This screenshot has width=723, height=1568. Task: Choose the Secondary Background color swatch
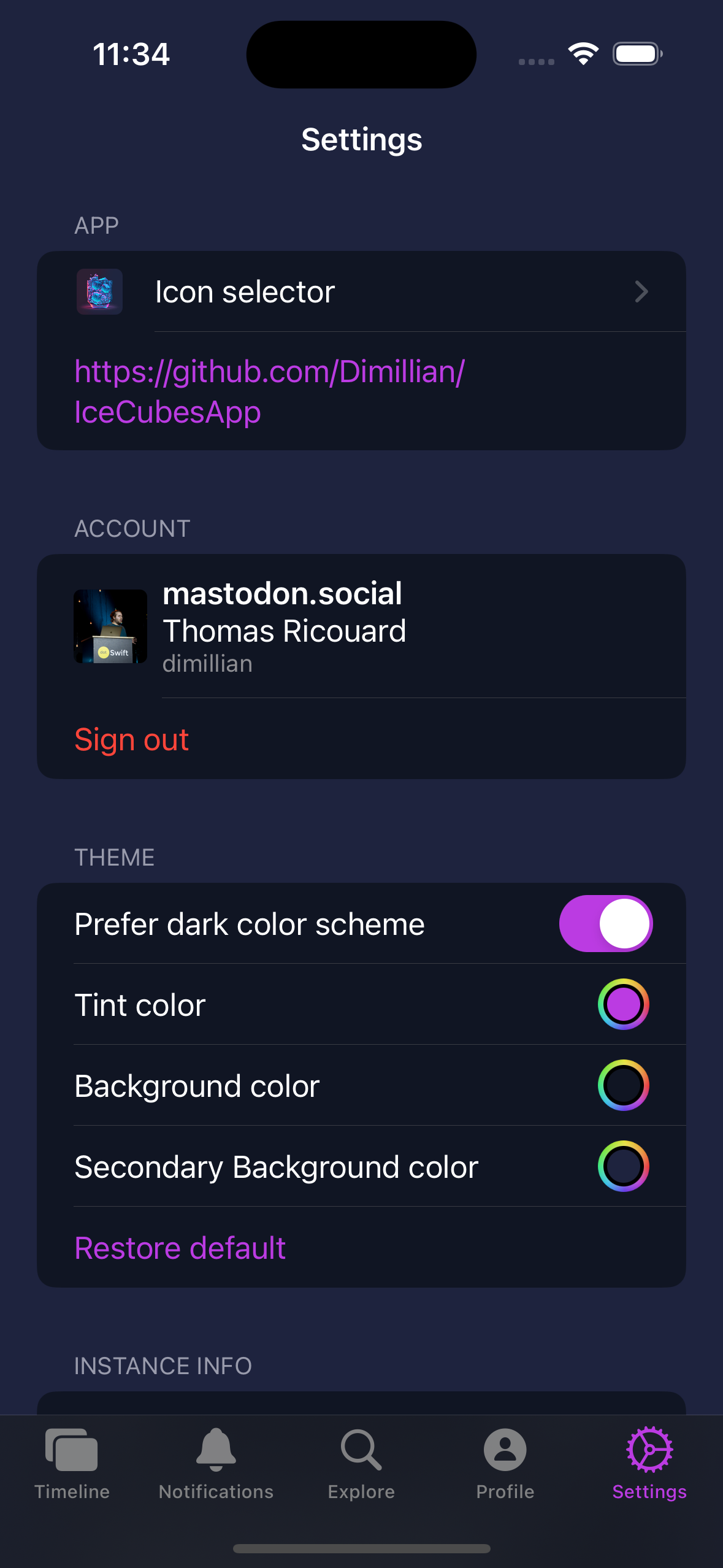[x=623, y=1166]
